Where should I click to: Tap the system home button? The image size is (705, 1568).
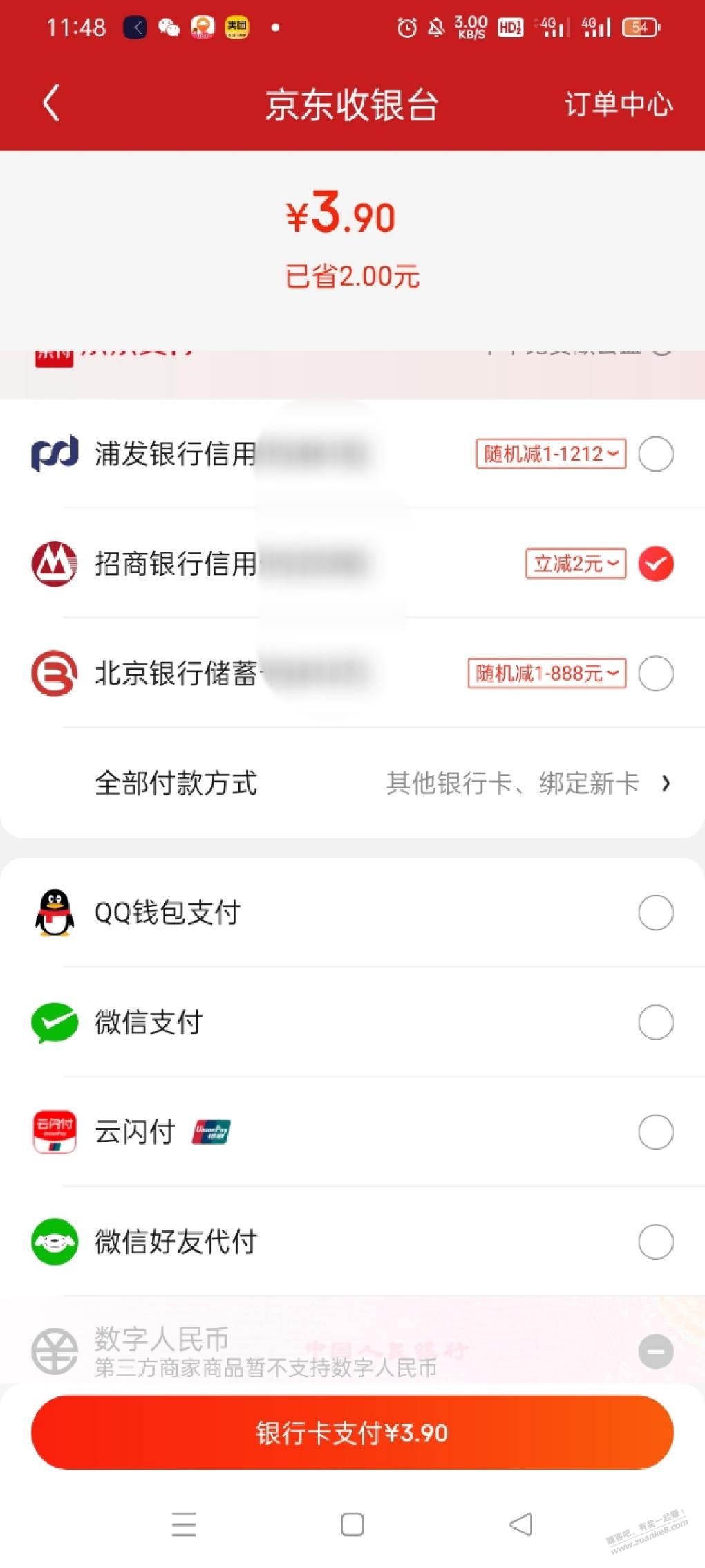pyautogui.click(x=352, y=1524)
